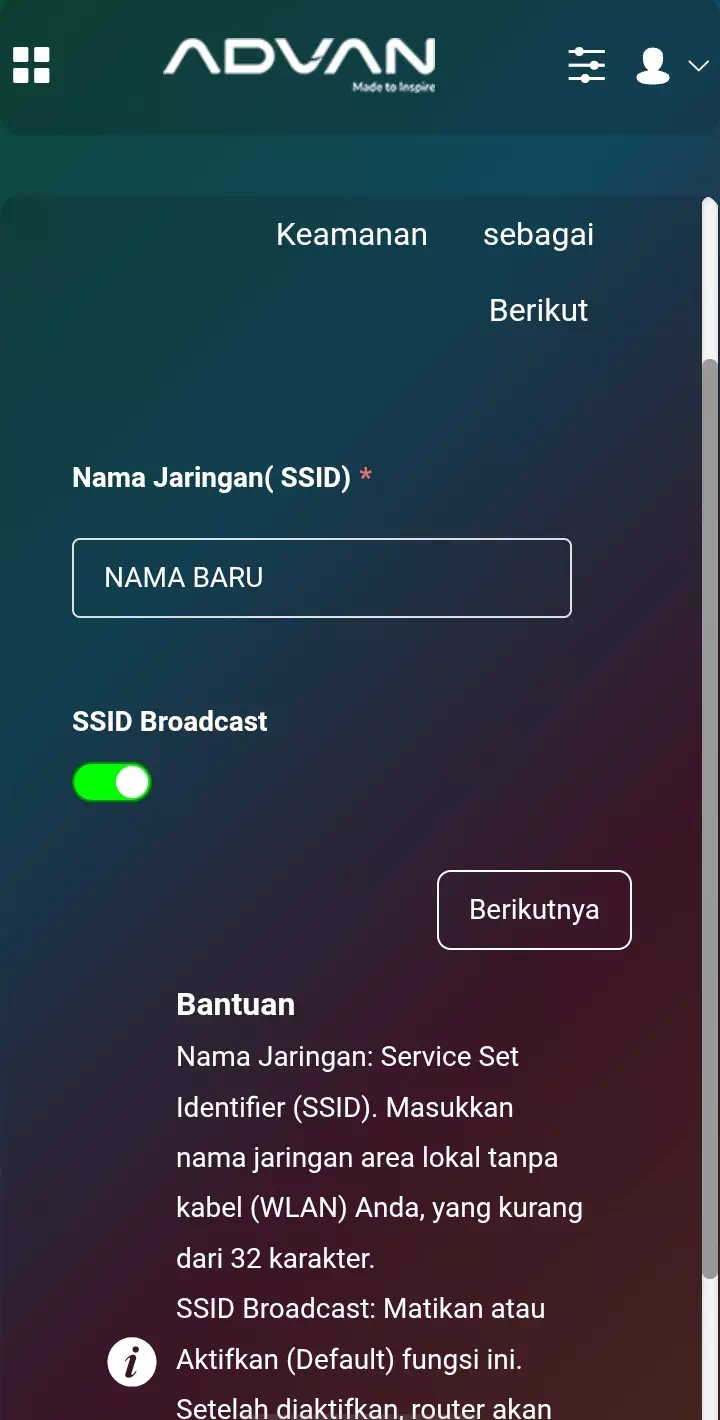Screen dimensions: 720x1420
Task: Turn off the SSID Broadcast switch
Action: coord(112,782)
